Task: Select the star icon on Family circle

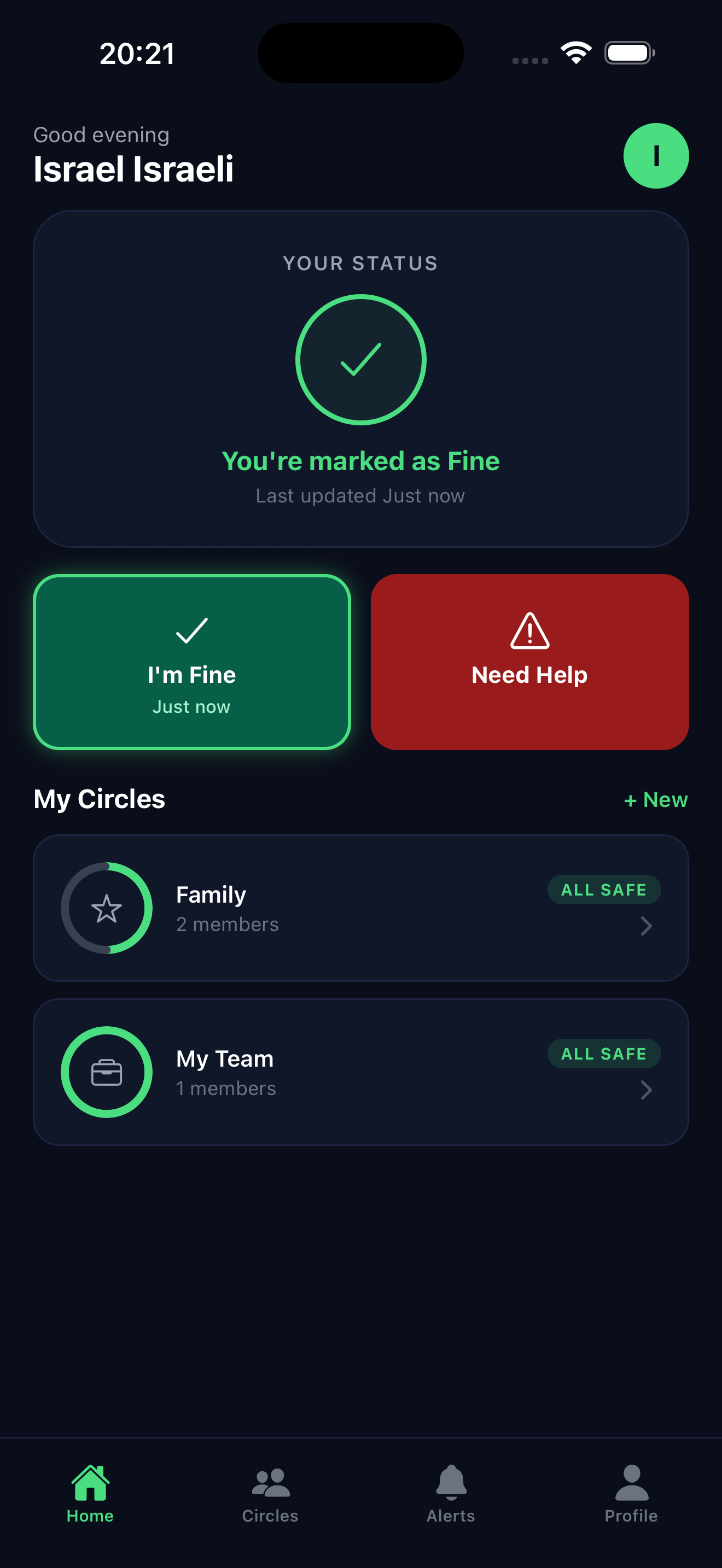Action: 107,908
